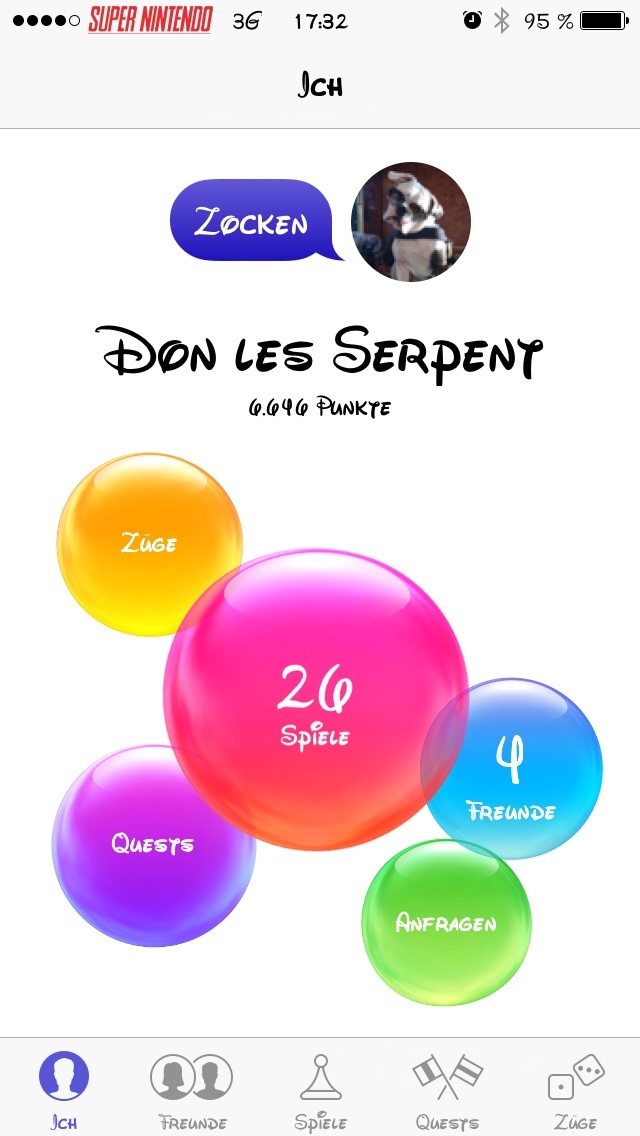Screen dimensions: 640x1136
Task: Open the pink 26 Spiele bubble
Action: pos(315,700)
